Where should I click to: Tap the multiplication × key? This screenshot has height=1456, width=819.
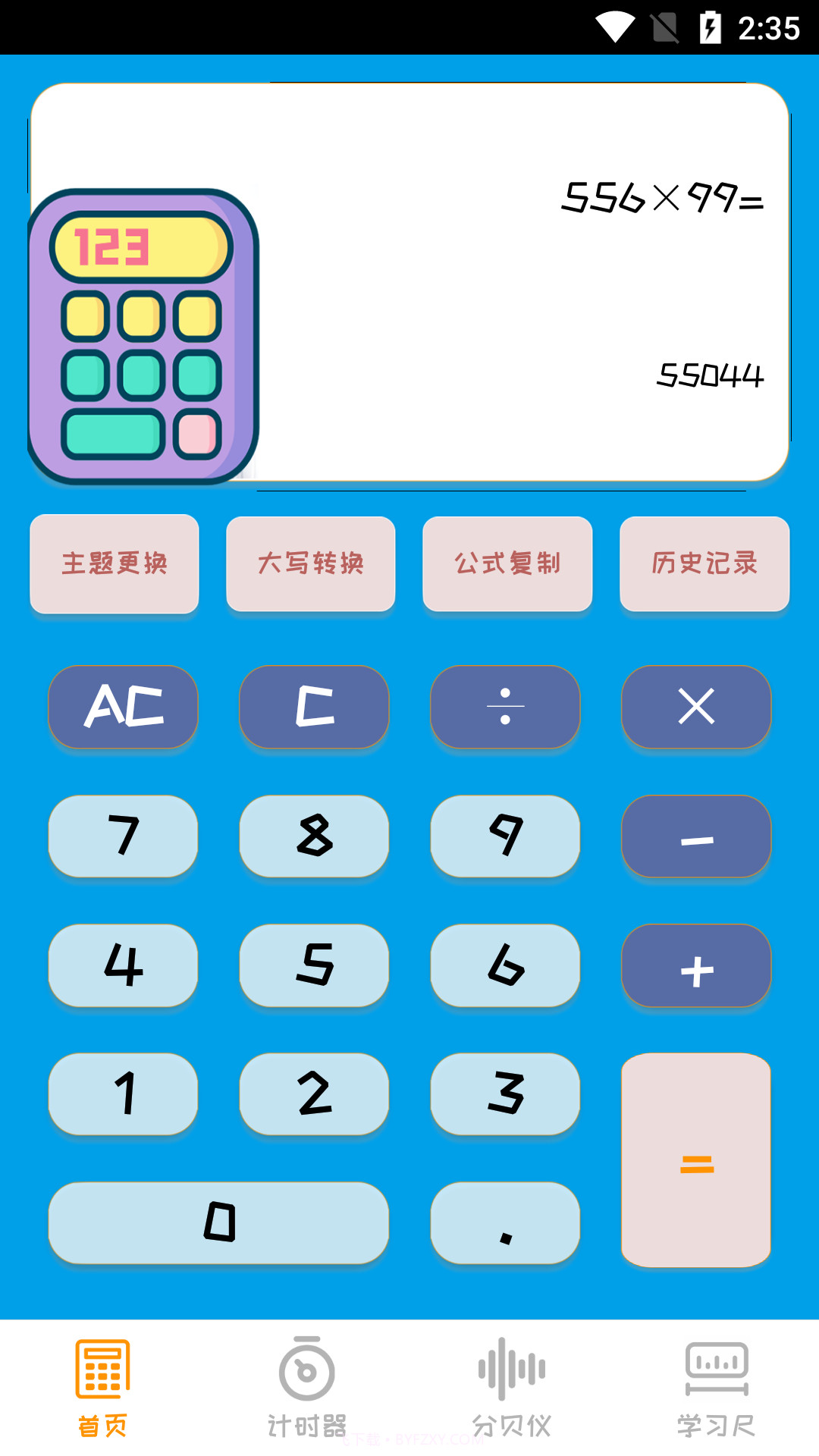click(x=696, y=708)
